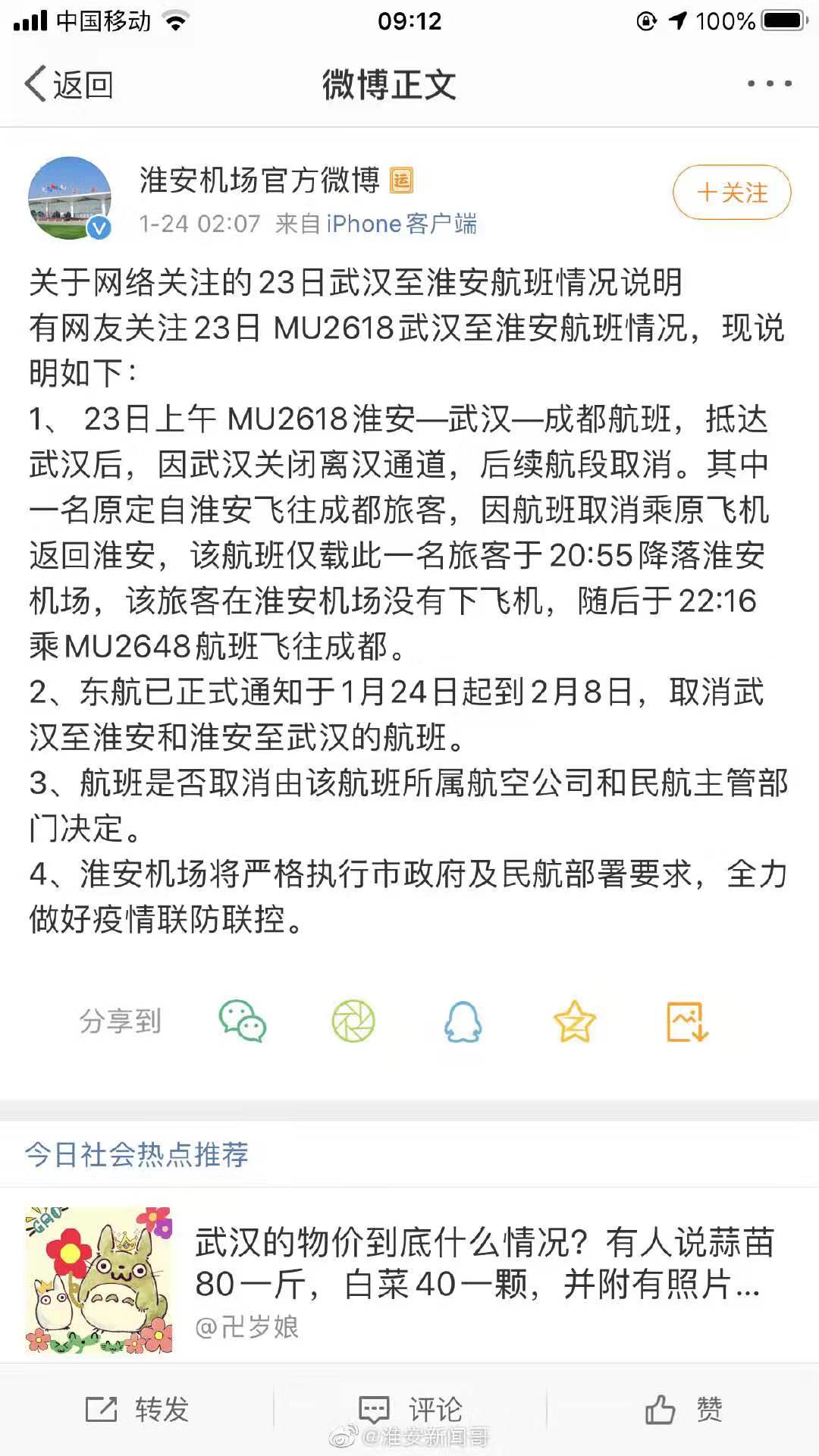Open the three-dot overflow menu

[x=769, y=84]
